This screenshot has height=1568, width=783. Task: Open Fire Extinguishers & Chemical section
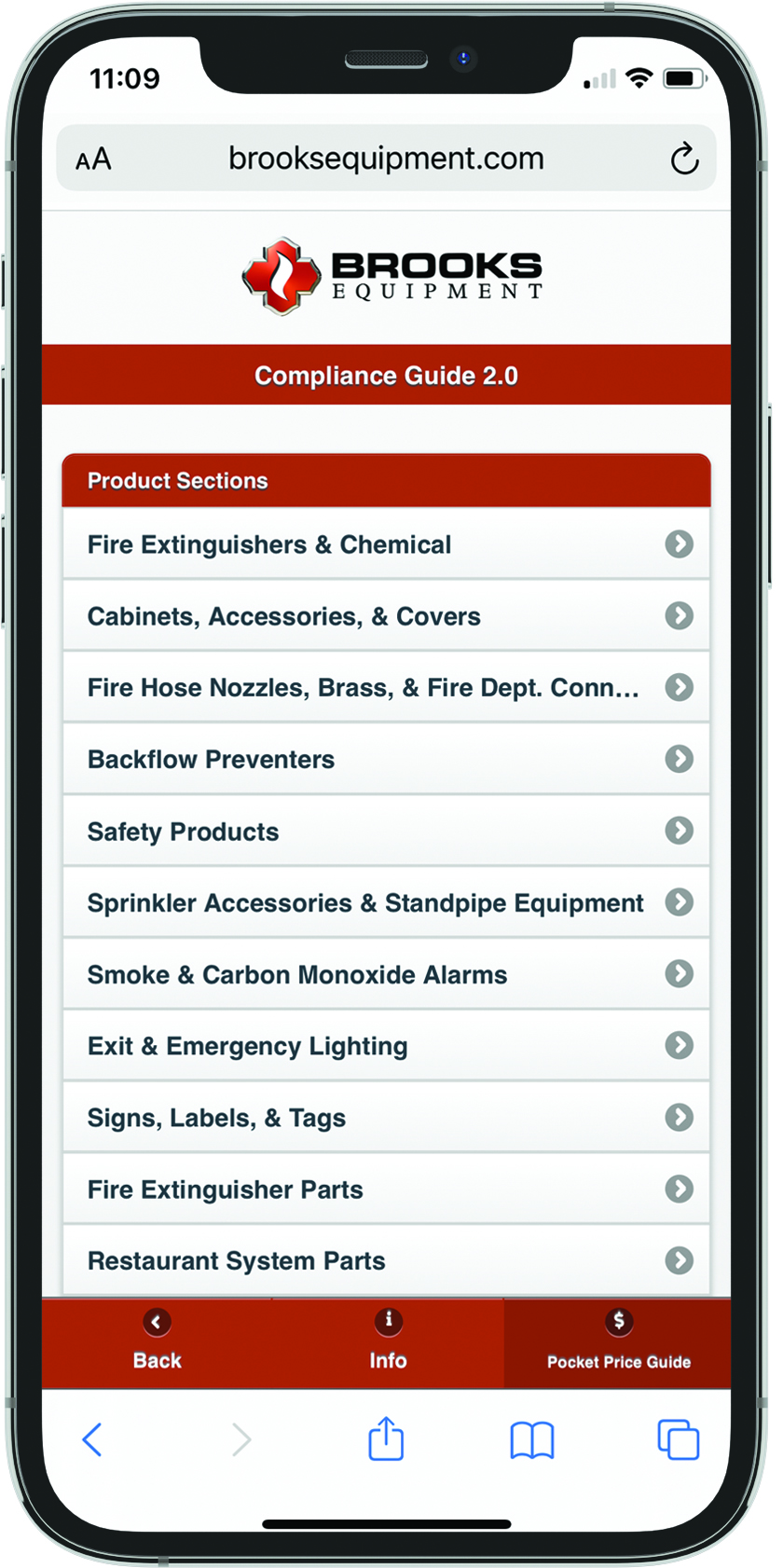pos(386,544)
